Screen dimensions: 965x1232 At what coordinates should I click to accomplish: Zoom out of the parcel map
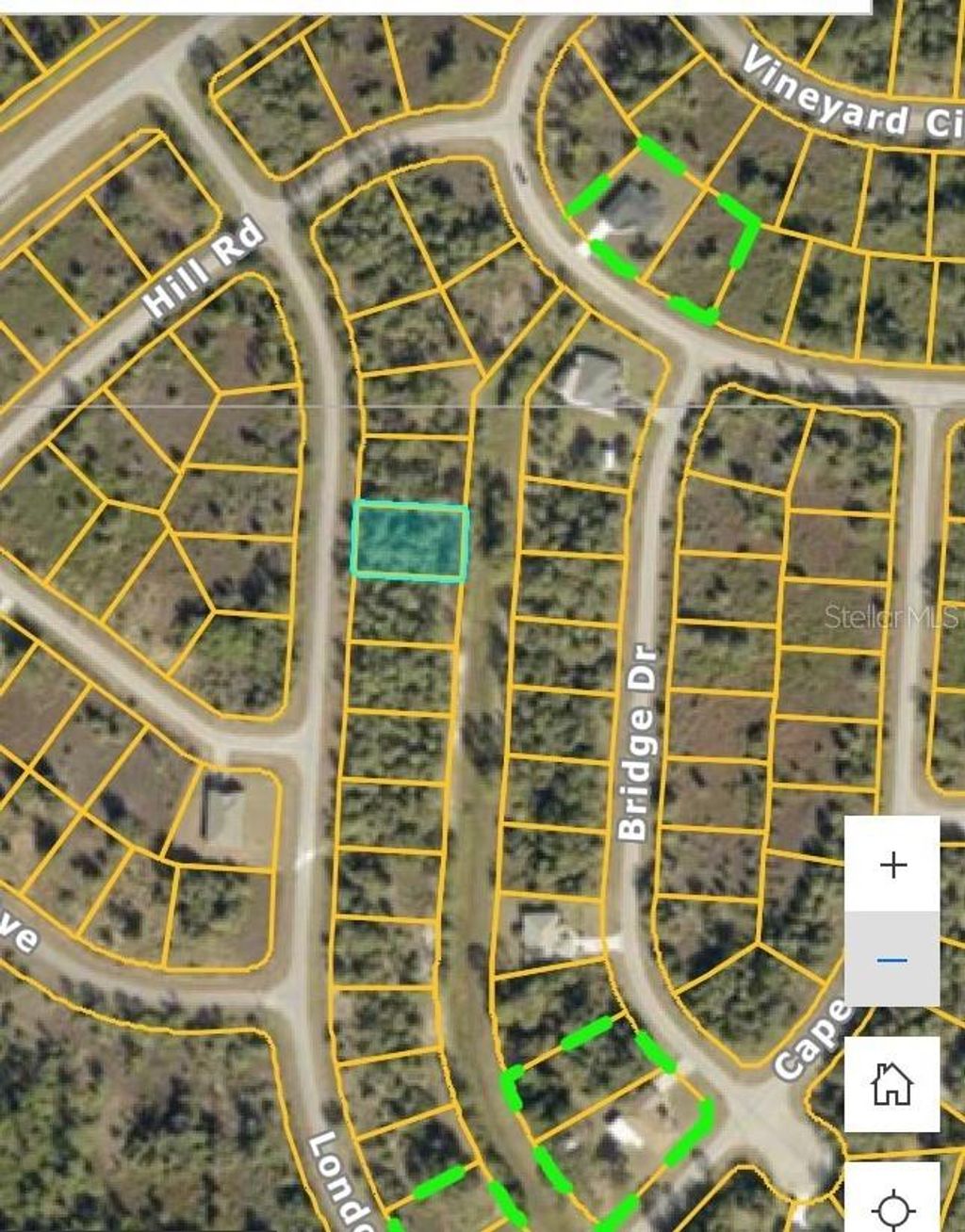click(891, 959)
